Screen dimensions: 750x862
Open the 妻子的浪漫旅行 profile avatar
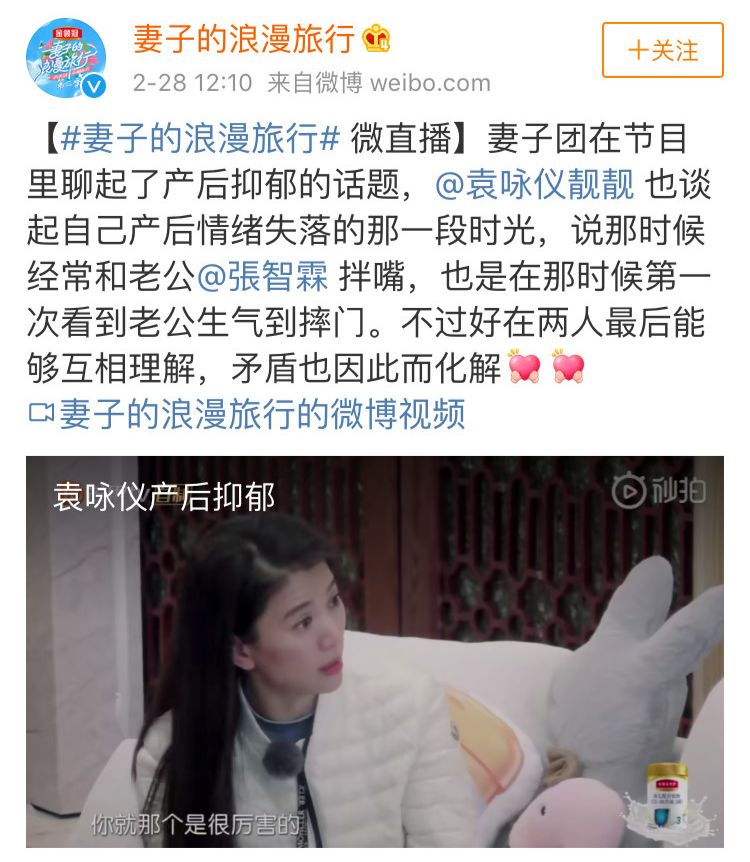click(x=66, y=58)
